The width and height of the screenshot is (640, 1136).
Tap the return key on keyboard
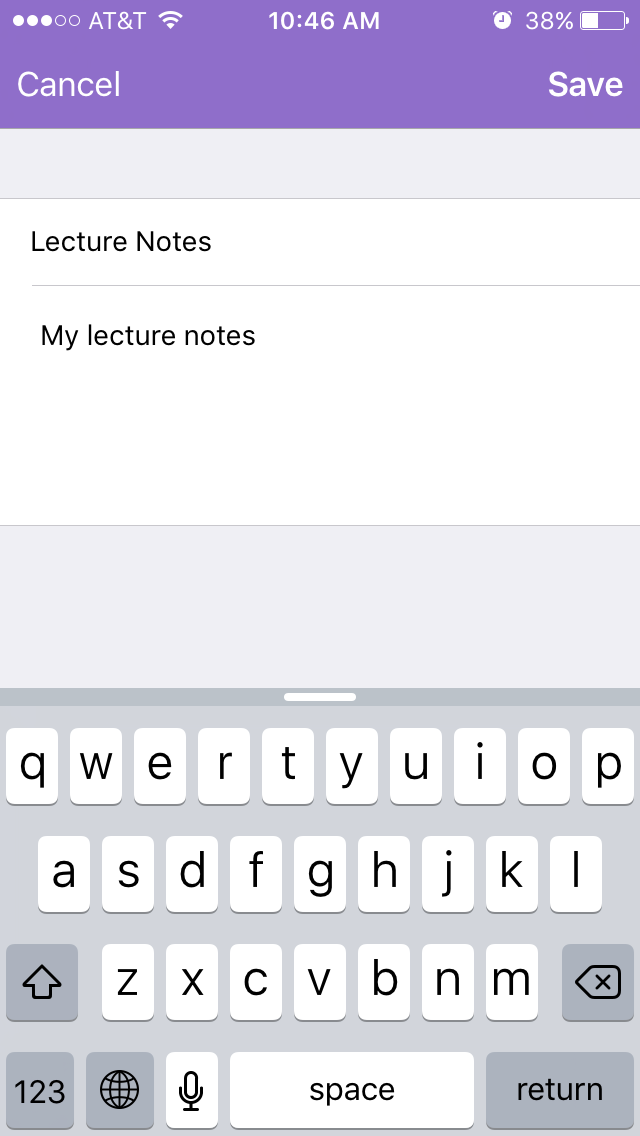pyautogui.click(x=560, y=1090)
